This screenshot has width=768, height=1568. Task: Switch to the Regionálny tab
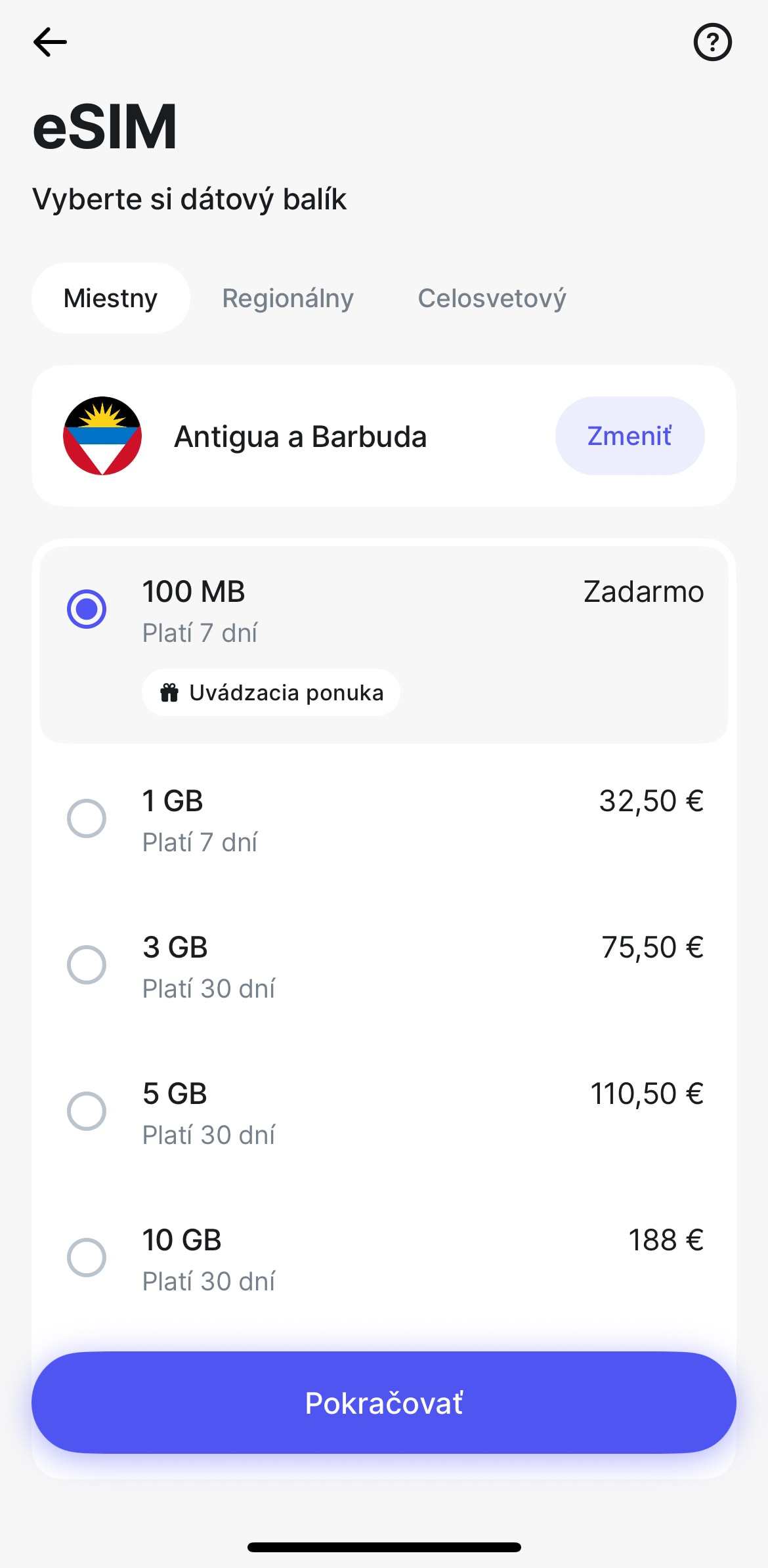pos(288,298)
